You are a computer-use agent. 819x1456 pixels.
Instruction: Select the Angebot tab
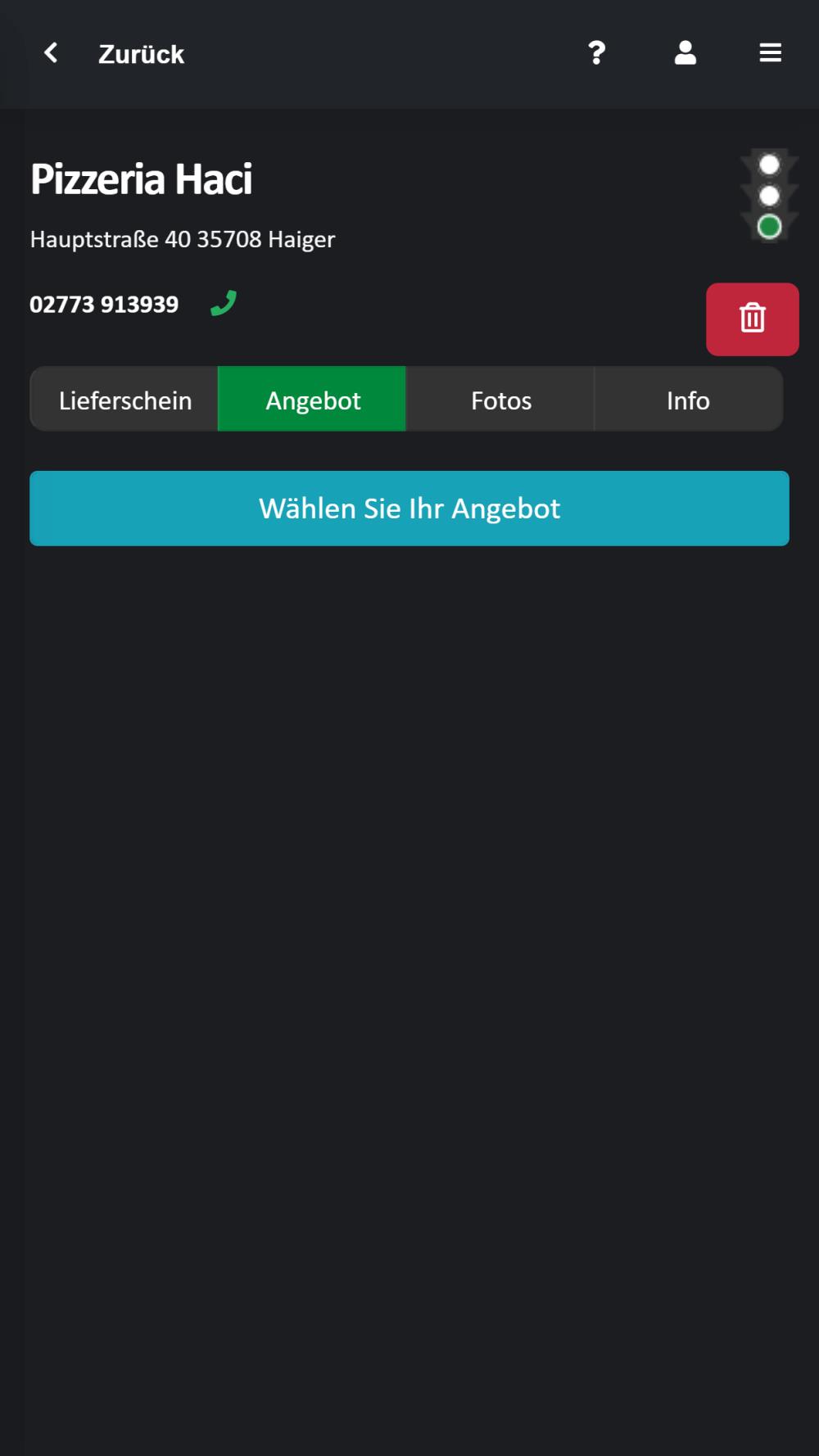[312, 400]
